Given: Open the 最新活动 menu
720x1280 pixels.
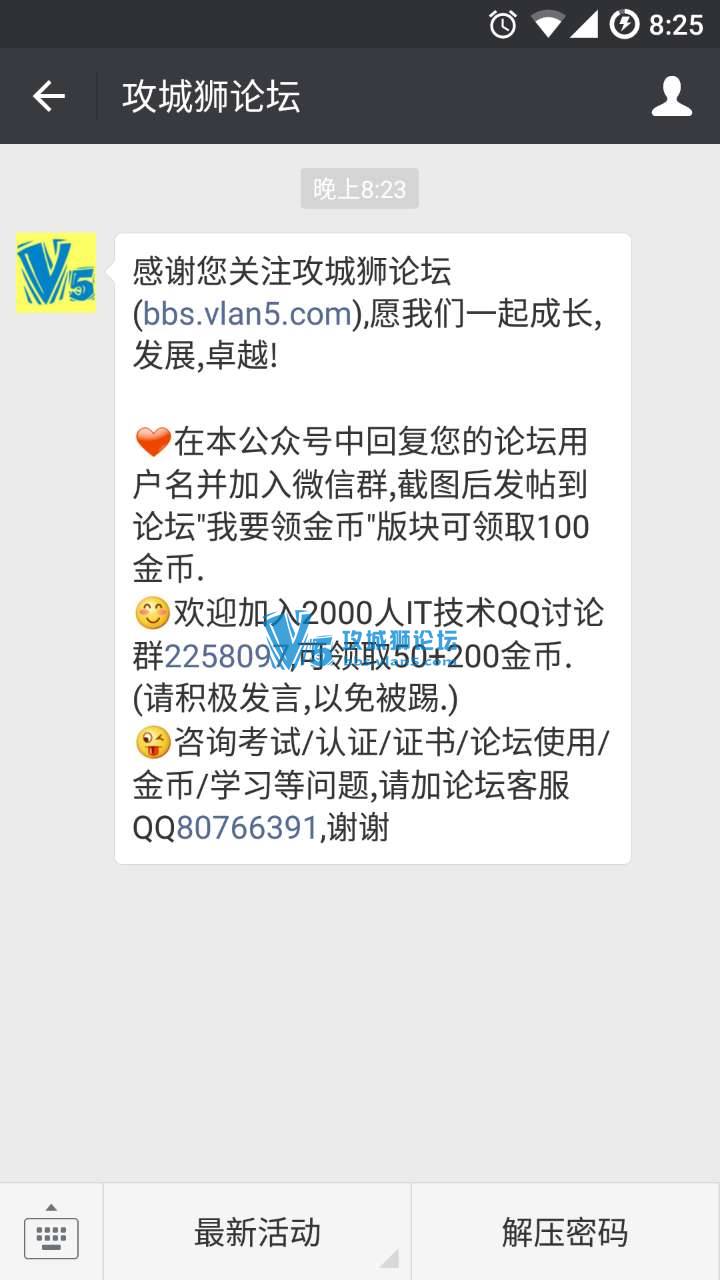Looking at the screenshot, I should [x=257, y=1232].
